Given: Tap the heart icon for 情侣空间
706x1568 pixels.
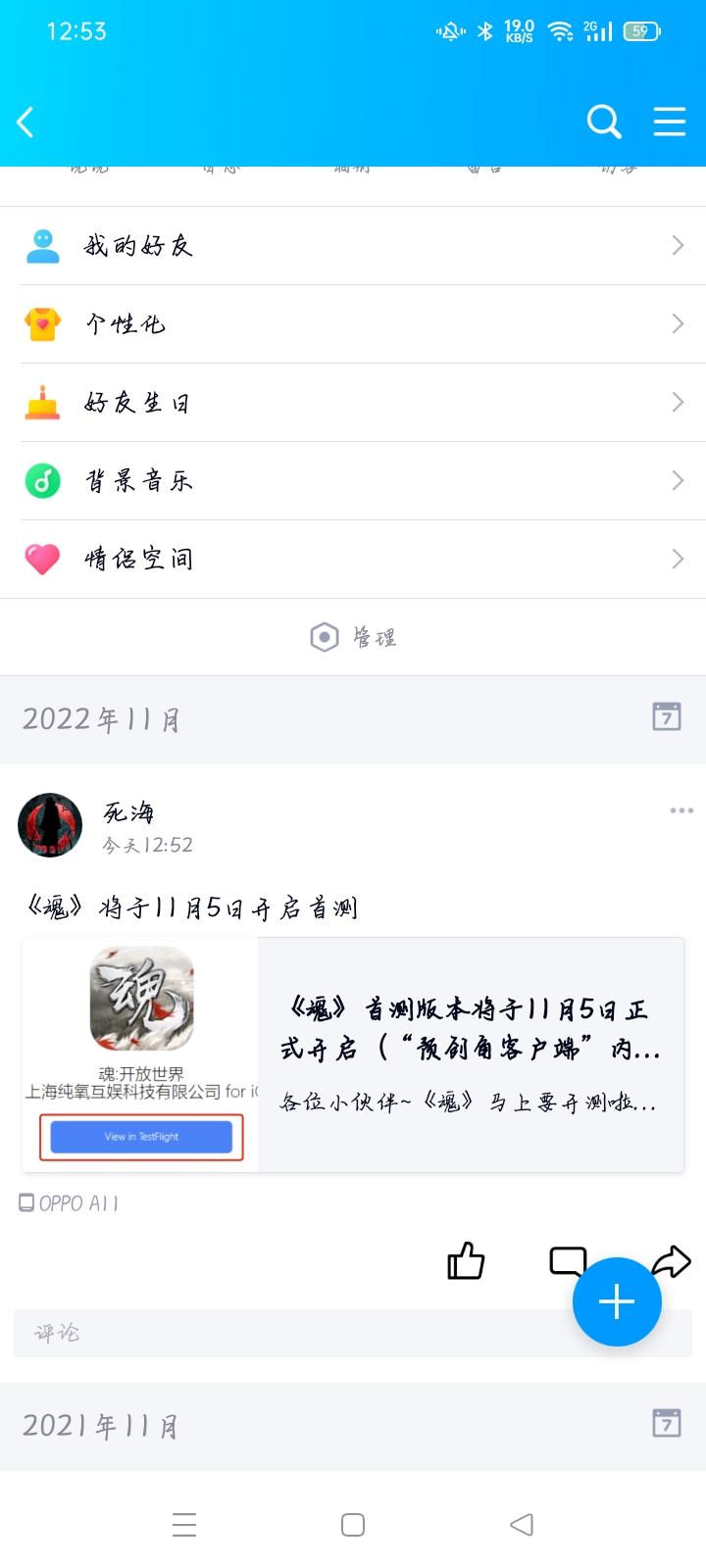Looking at the screenshot, I should [42, 559].
